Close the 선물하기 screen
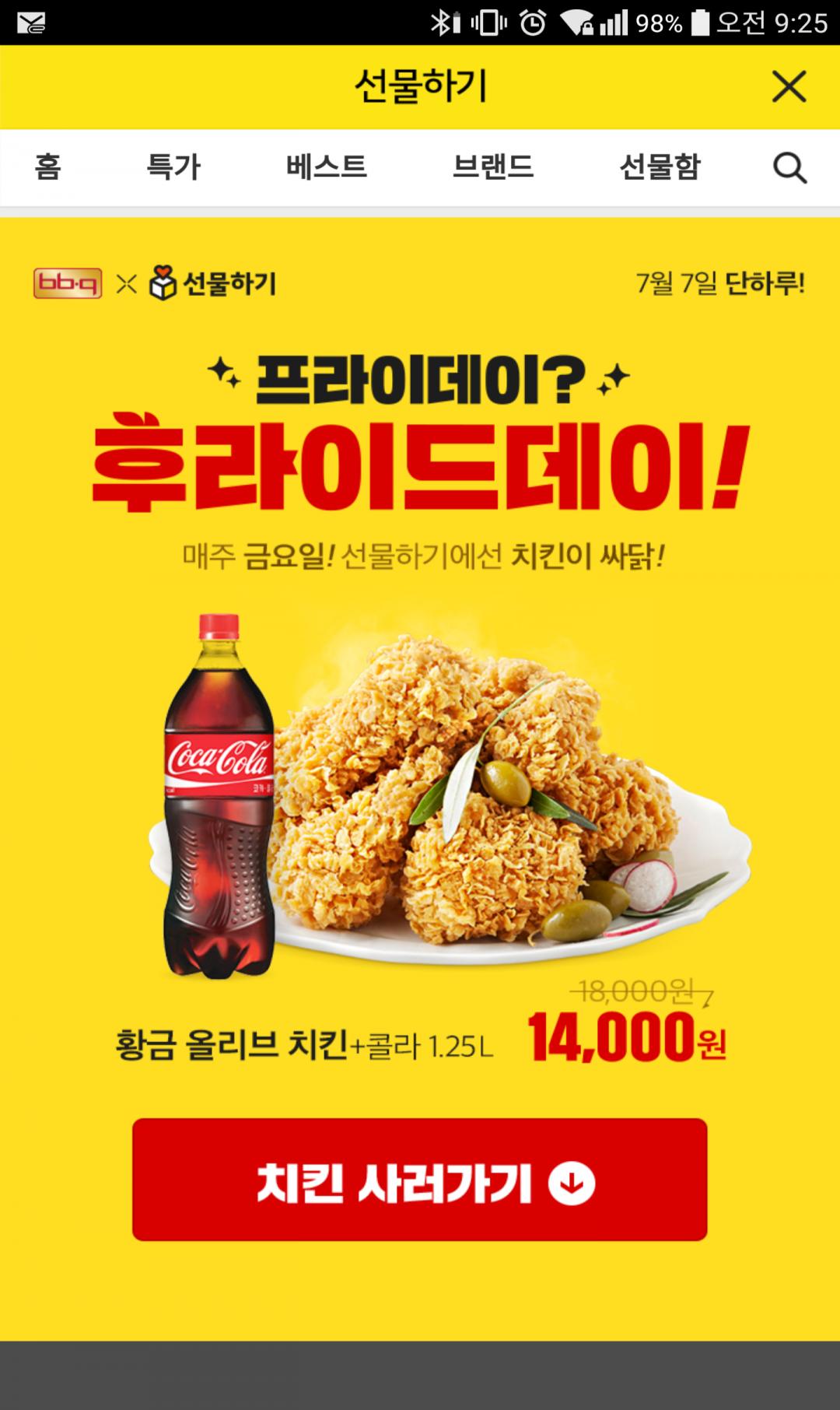The height and width of the screenshot is (1410, 840). click(x=789, y=86)
